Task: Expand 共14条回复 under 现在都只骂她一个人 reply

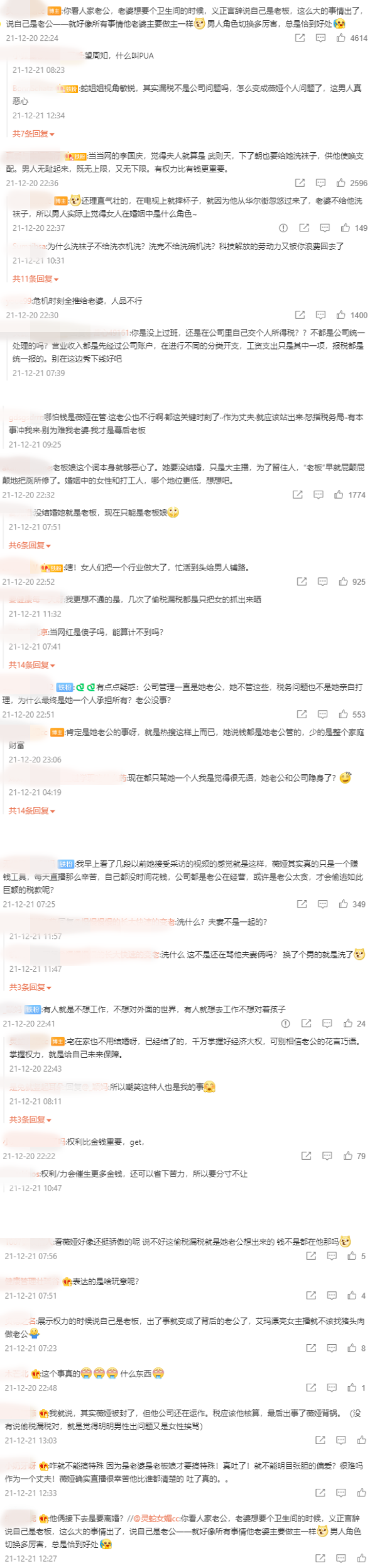Action: pos(31,811)
